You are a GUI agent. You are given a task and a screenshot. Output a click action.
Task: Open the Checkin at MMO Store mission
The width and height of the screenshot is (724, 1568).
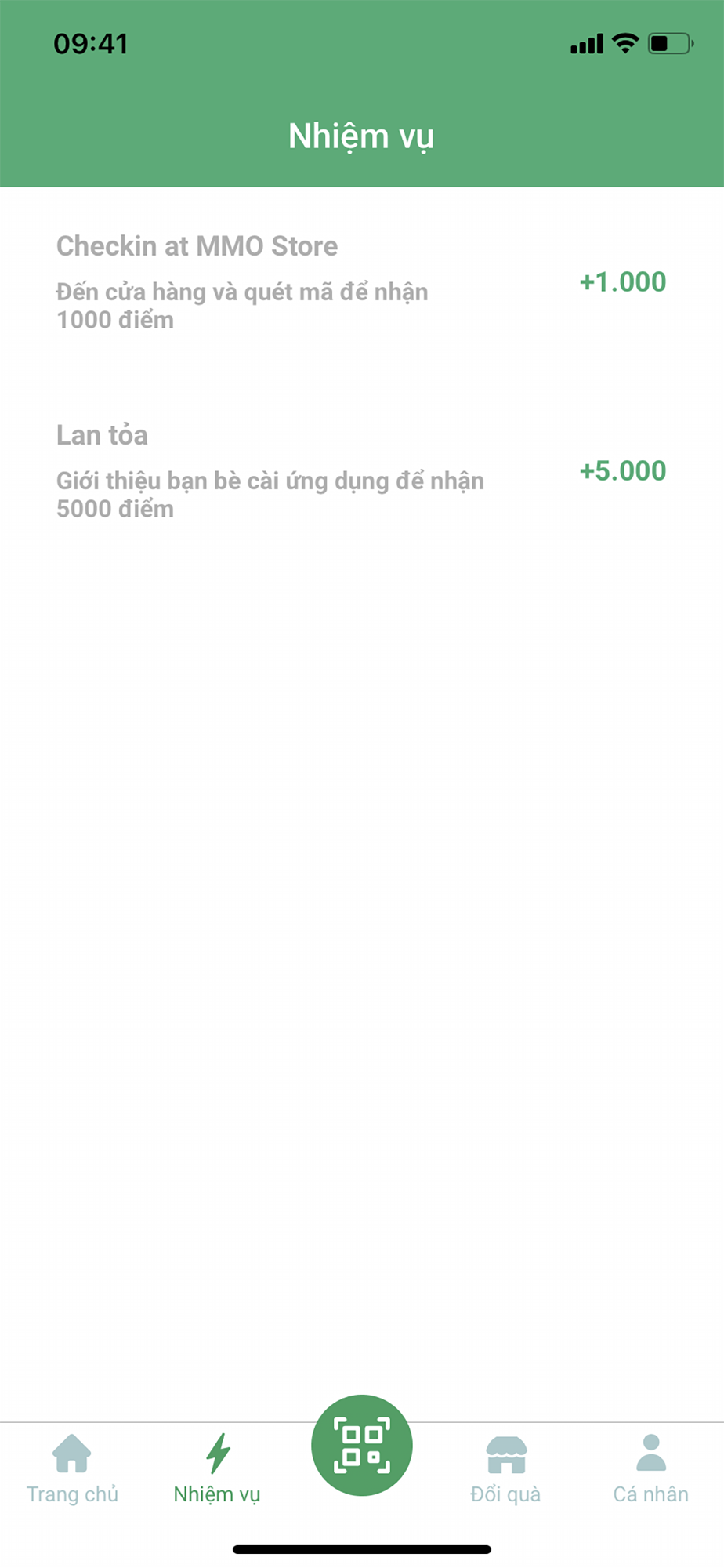(x=360, y=282)
